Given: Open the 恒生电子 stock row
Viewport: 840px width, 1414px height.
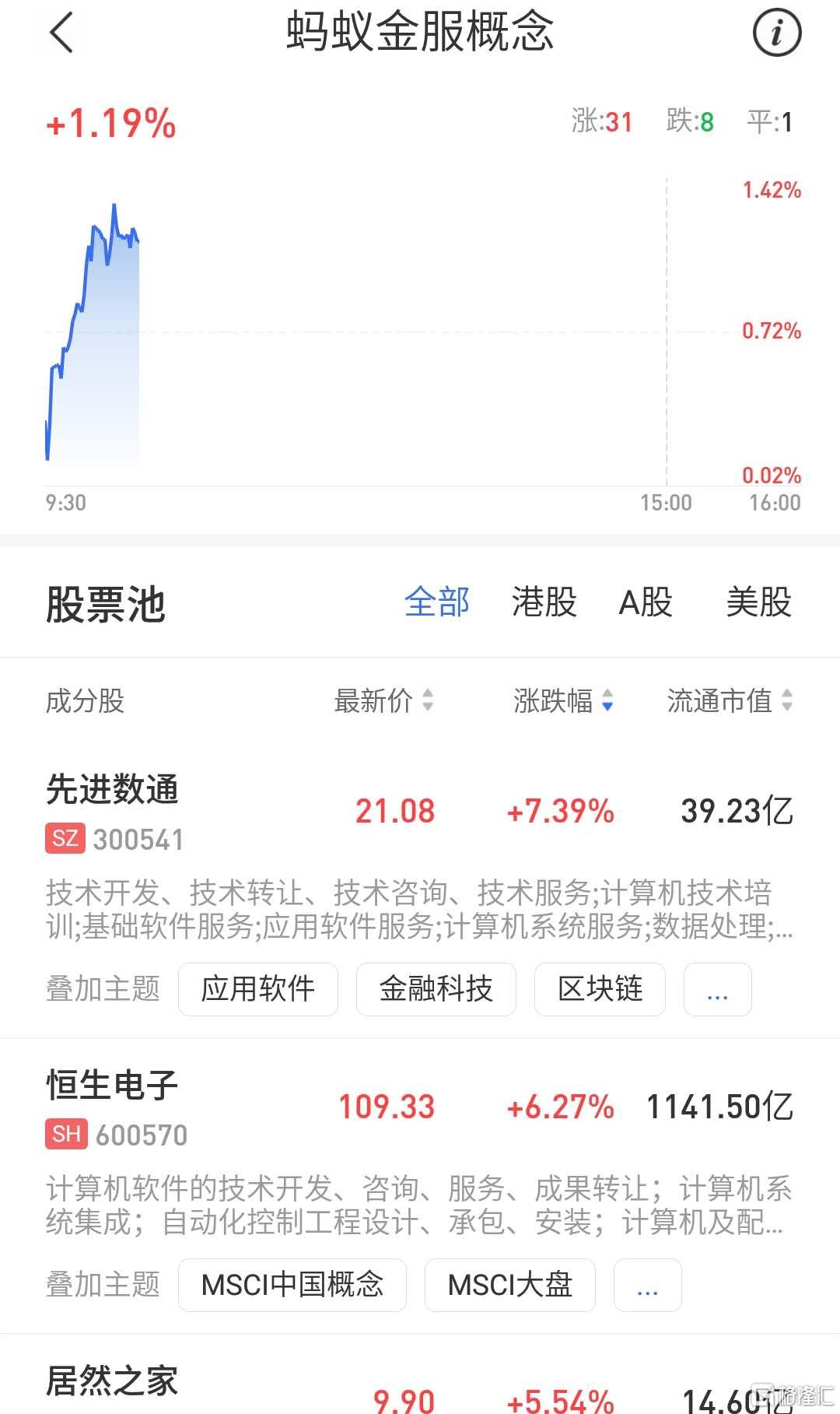Looking at the screenshot, I should [420, 1108].
